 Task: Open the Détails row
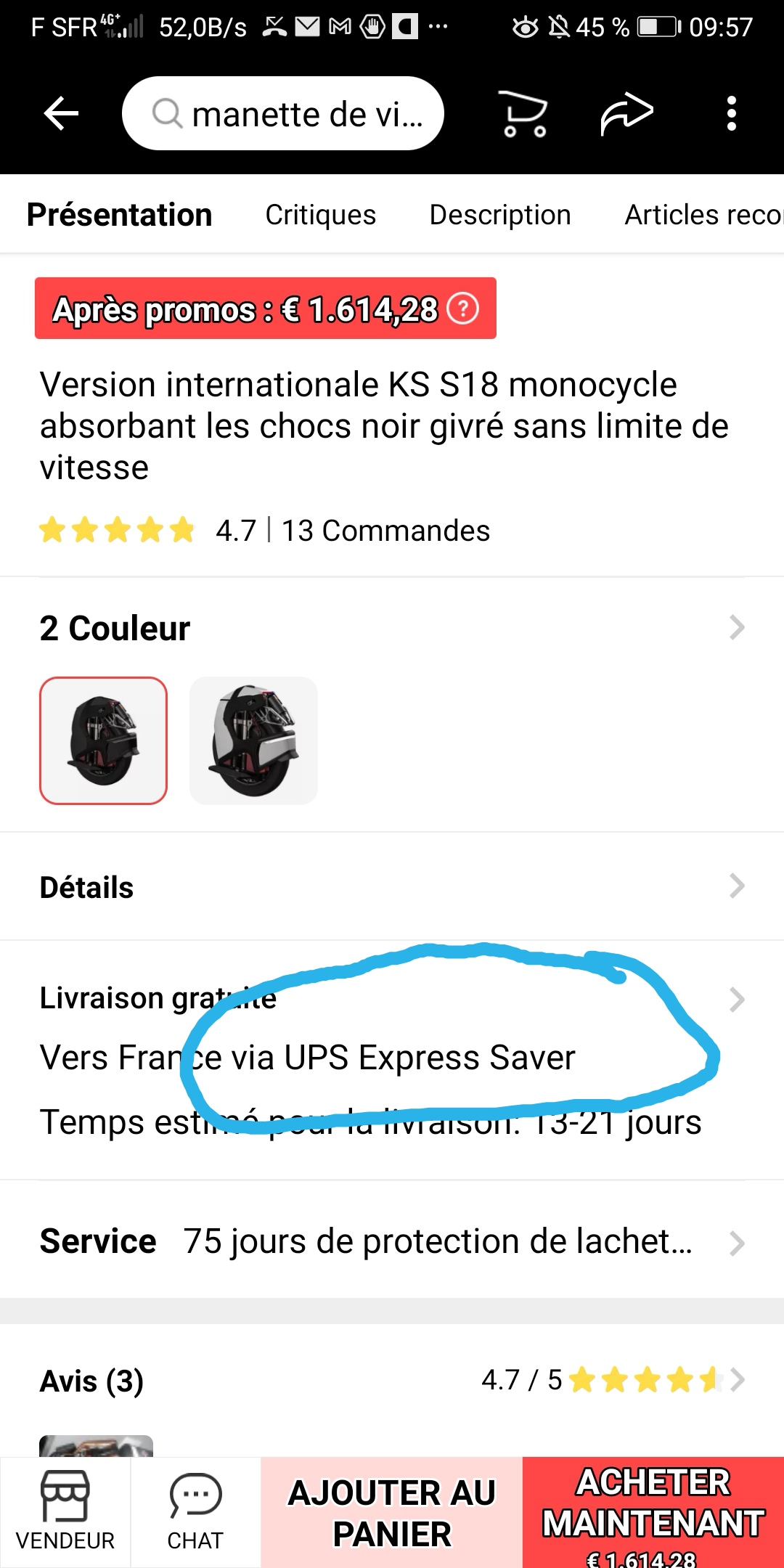pos(392,887)
